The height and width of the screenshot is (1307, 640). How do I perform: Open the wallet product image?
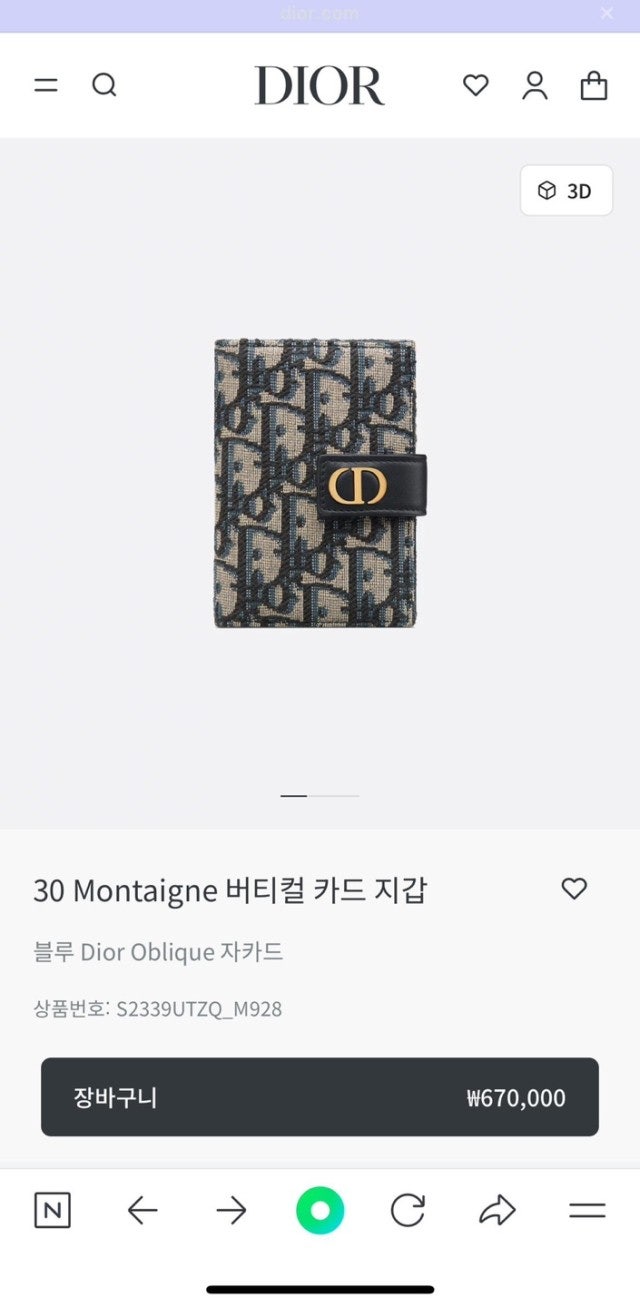pos(320,485)
